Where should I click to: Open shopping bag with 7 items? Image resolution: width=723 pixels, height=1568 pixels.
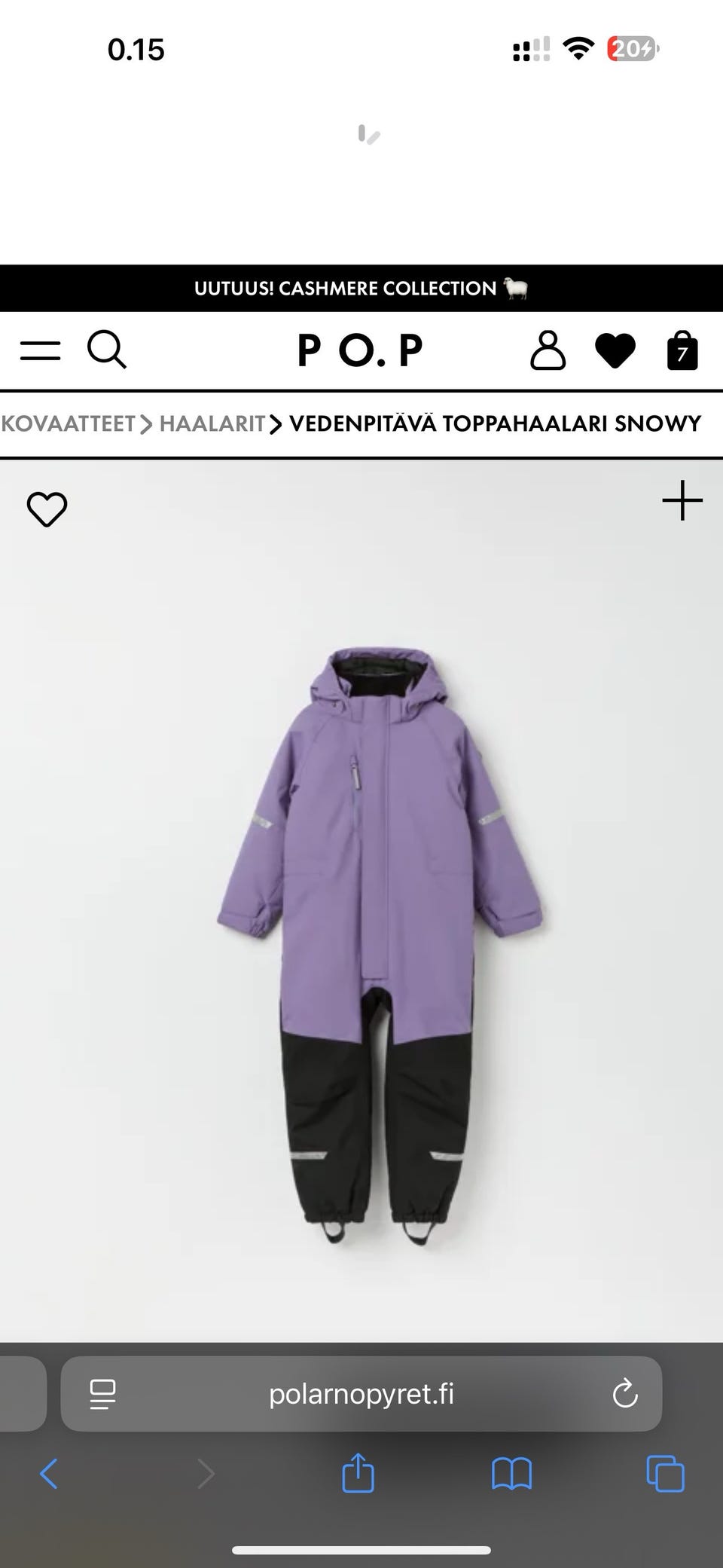coord(682,350)
